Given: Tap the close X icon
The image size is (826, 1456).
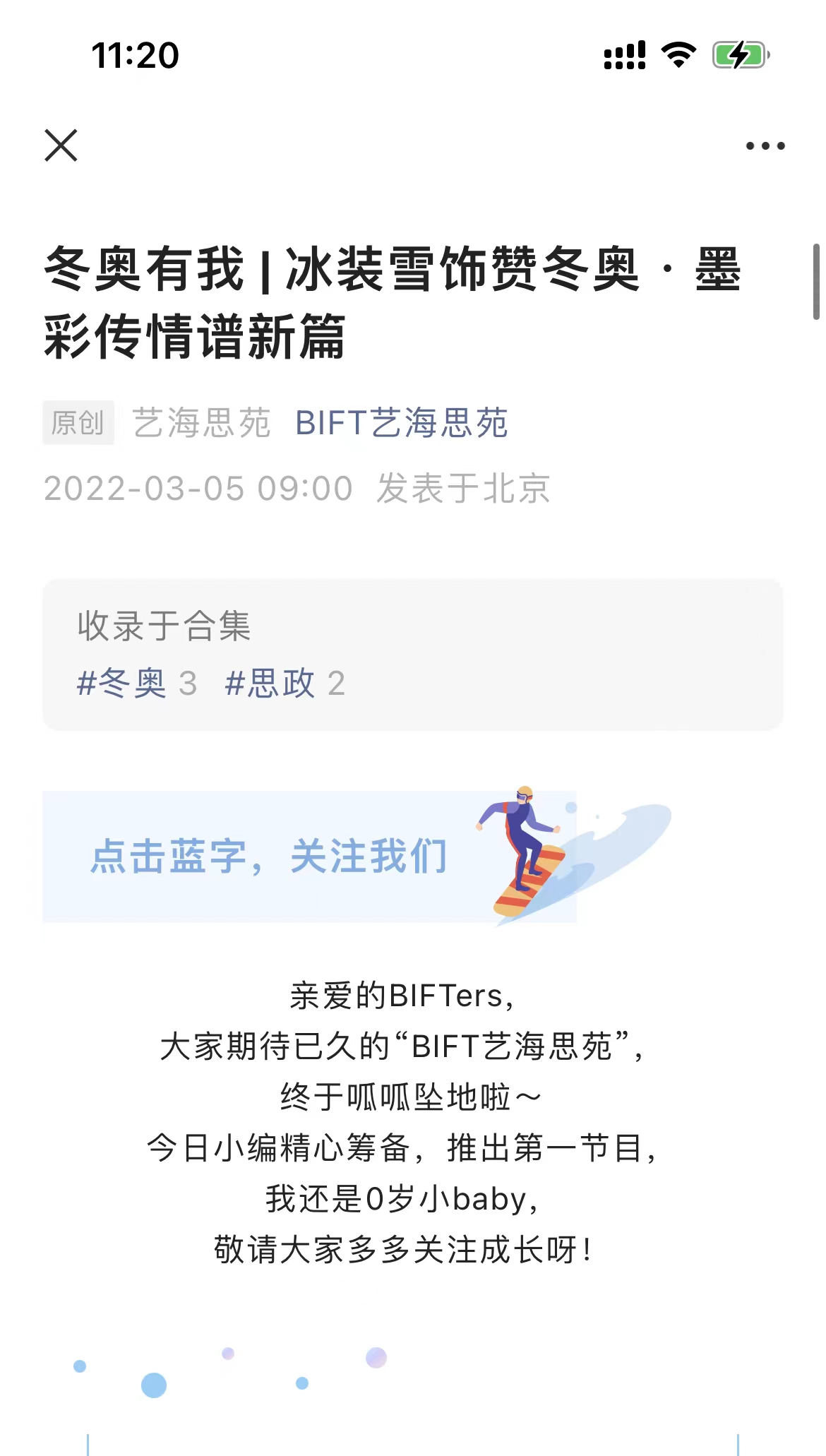Looking at the screenshot, I should click(60, 146).
